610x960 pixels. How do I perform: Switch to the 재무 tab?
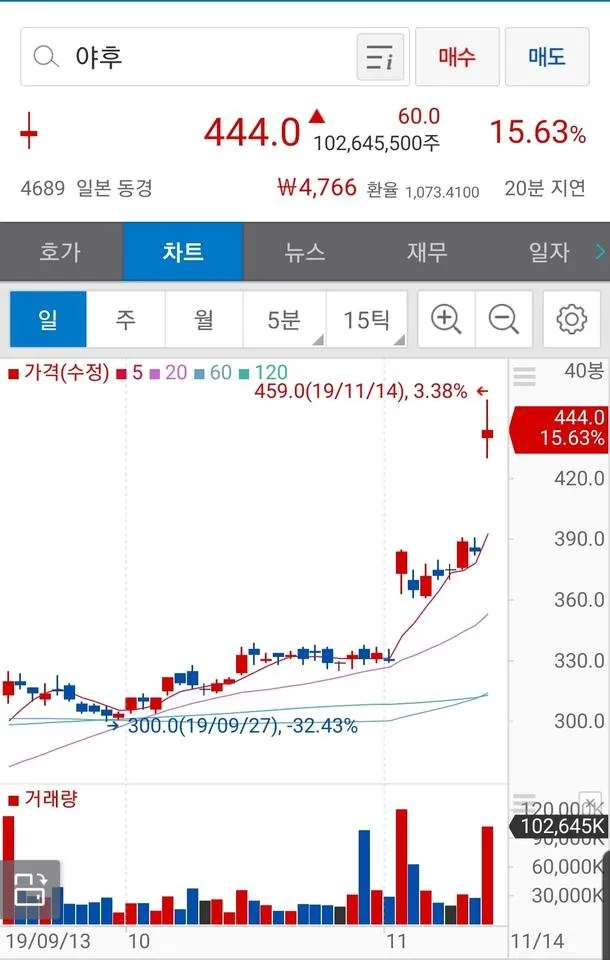coord(426,252)
